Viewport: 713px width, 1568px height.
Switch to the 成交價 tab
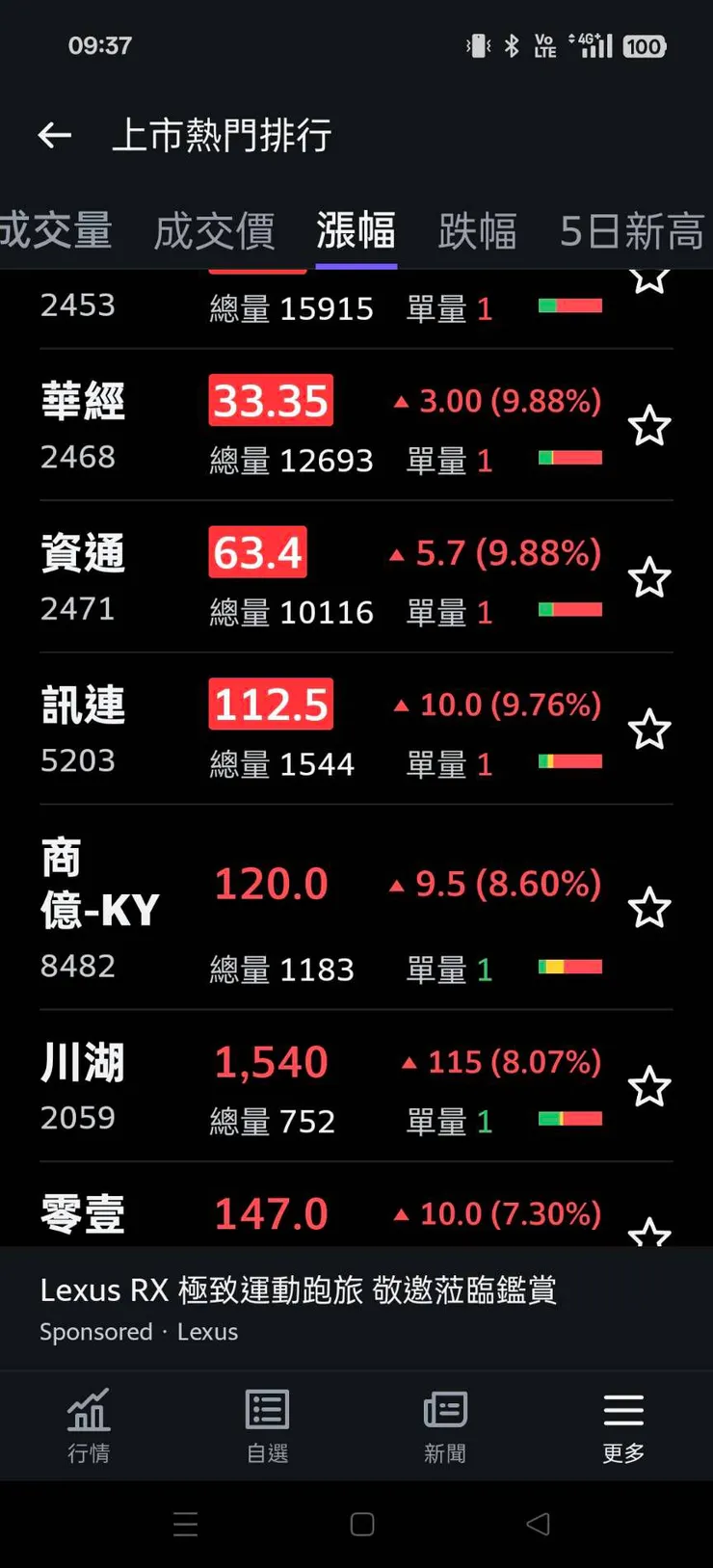(214, 231)
